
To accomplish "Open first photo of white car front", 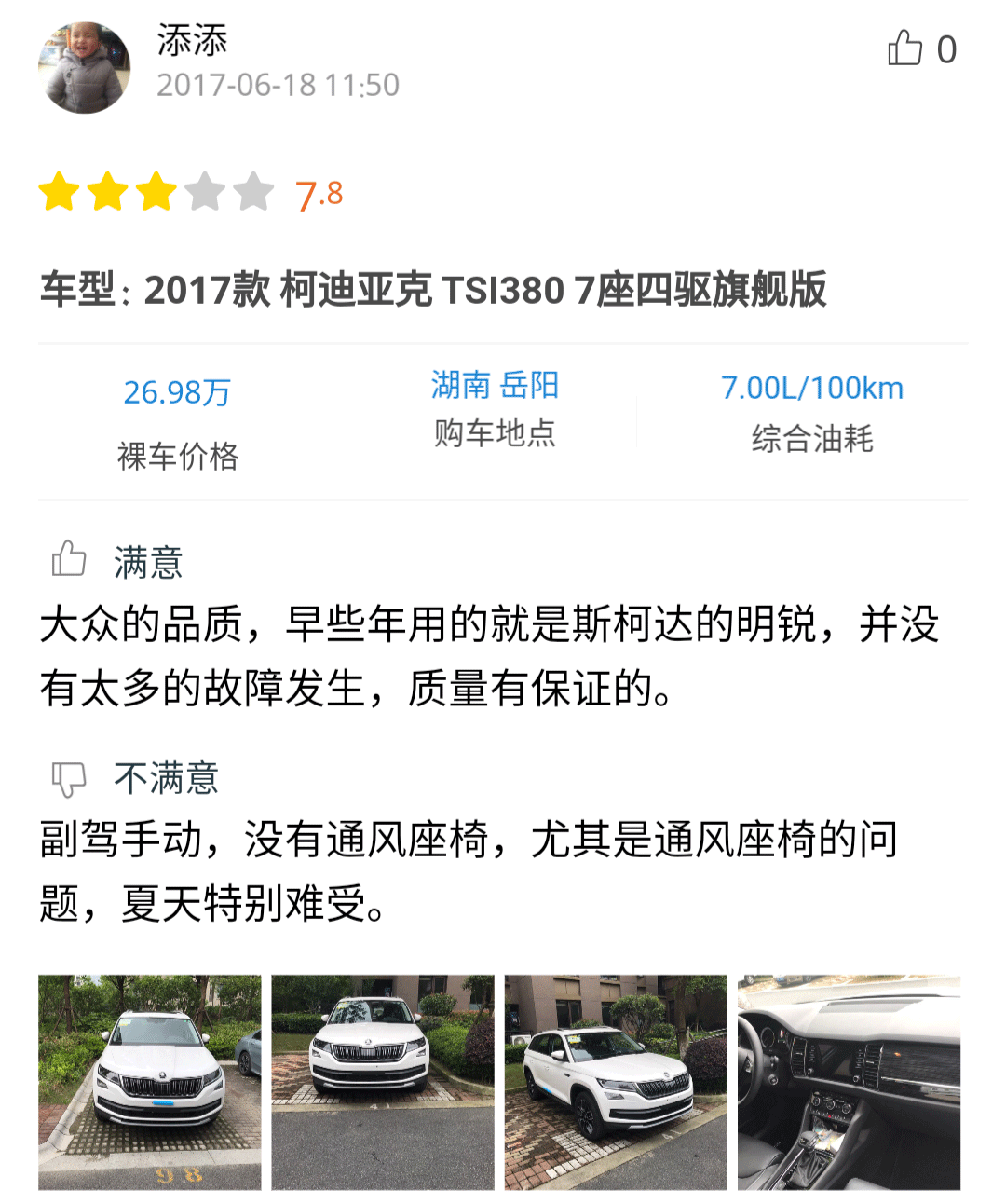I will (149, 1082).
